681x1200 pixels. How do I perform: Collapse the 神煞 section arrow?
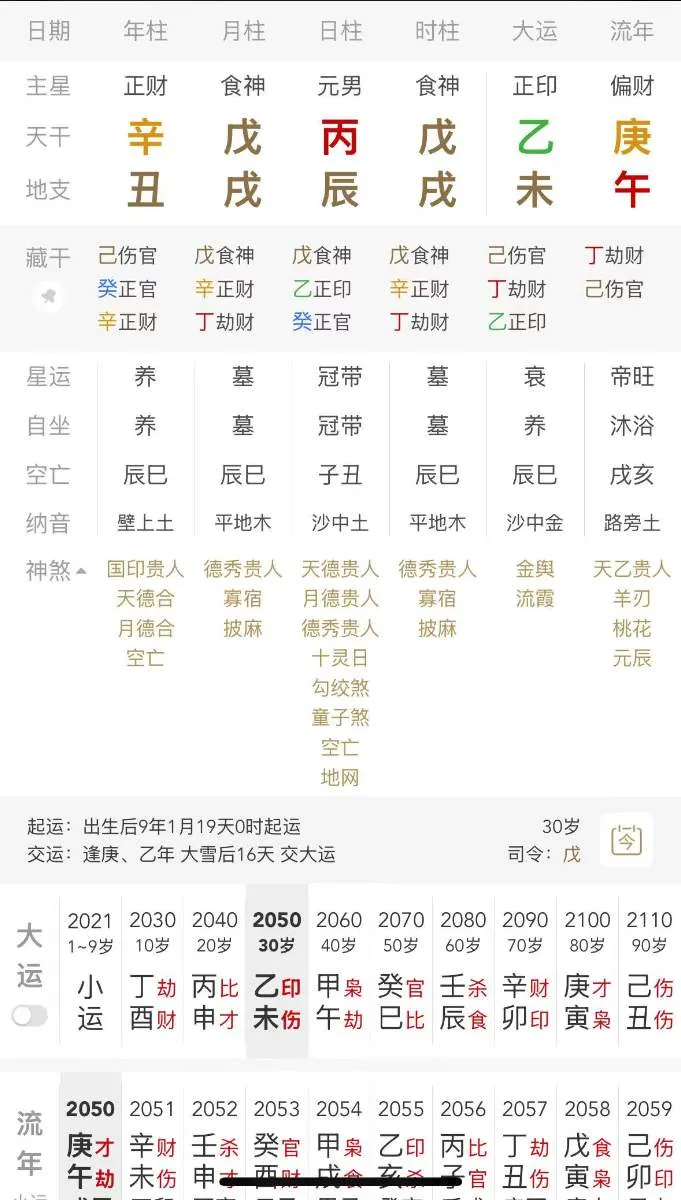pos(82,571)
